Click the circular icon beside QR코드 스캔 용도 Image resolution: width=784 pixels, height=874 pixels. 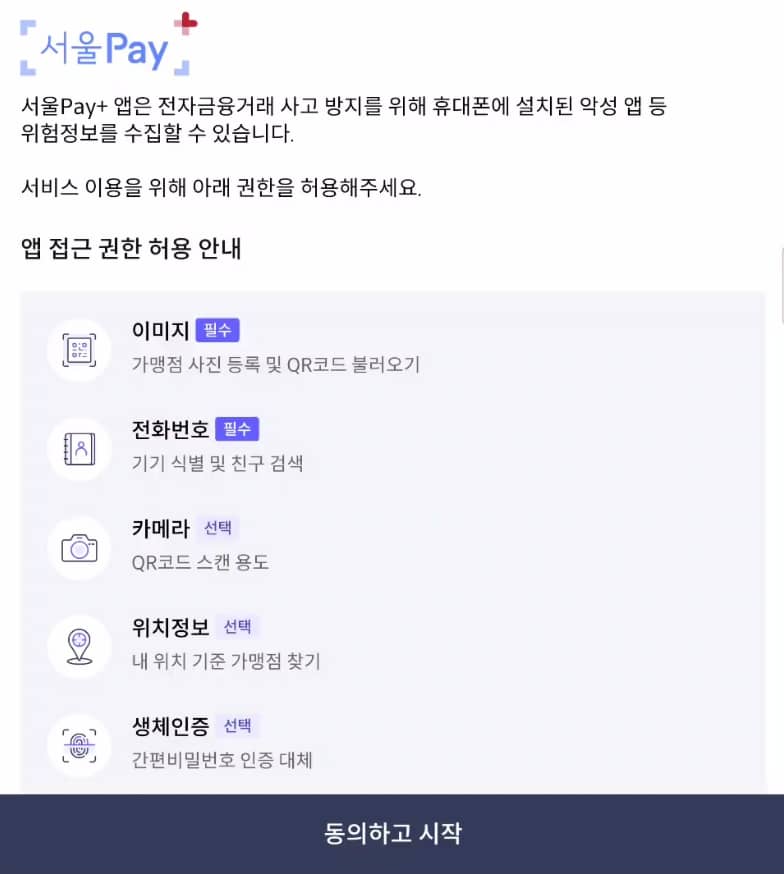79,548
